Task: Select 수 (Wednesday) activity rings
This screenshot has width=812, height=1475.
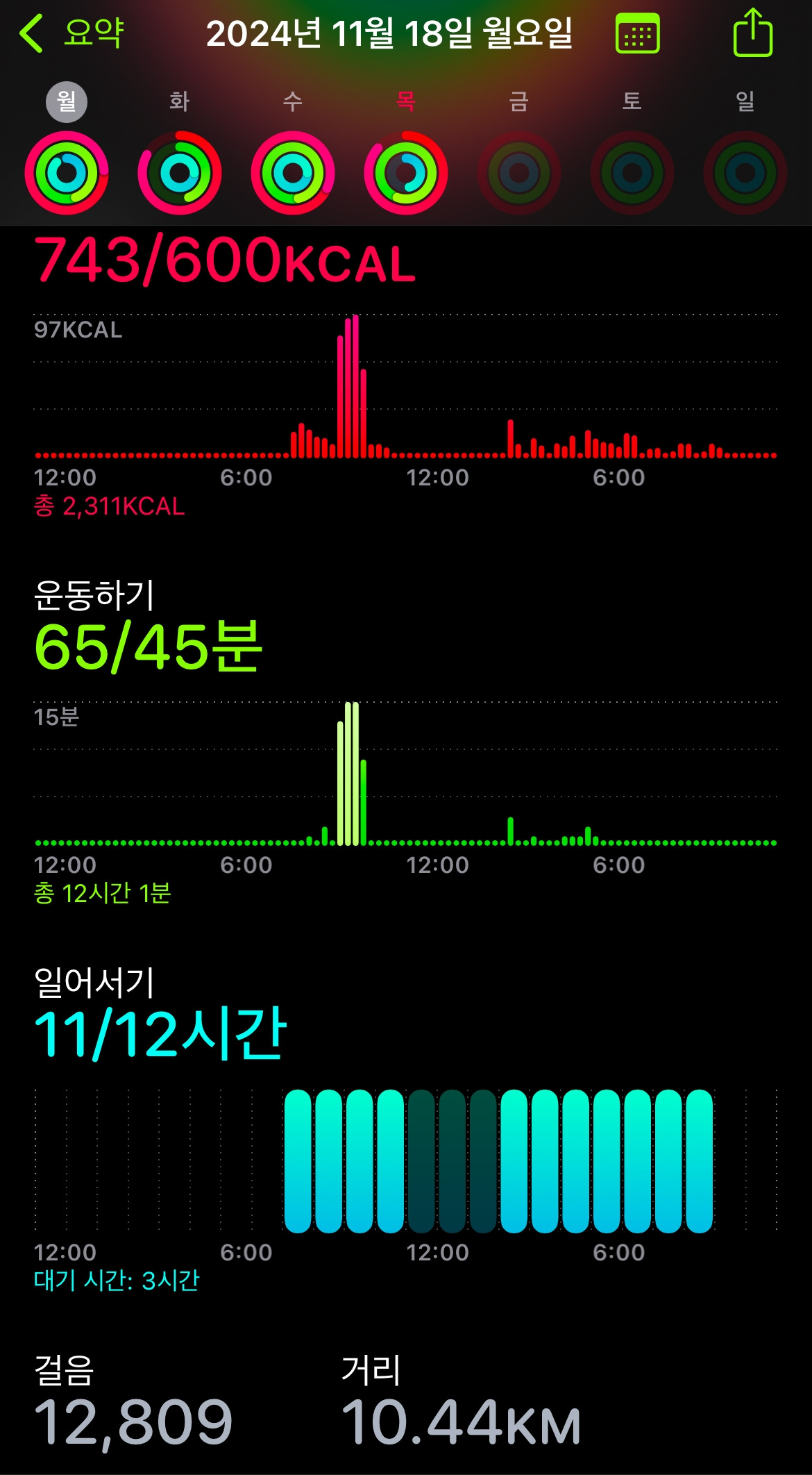Action: 293,172
